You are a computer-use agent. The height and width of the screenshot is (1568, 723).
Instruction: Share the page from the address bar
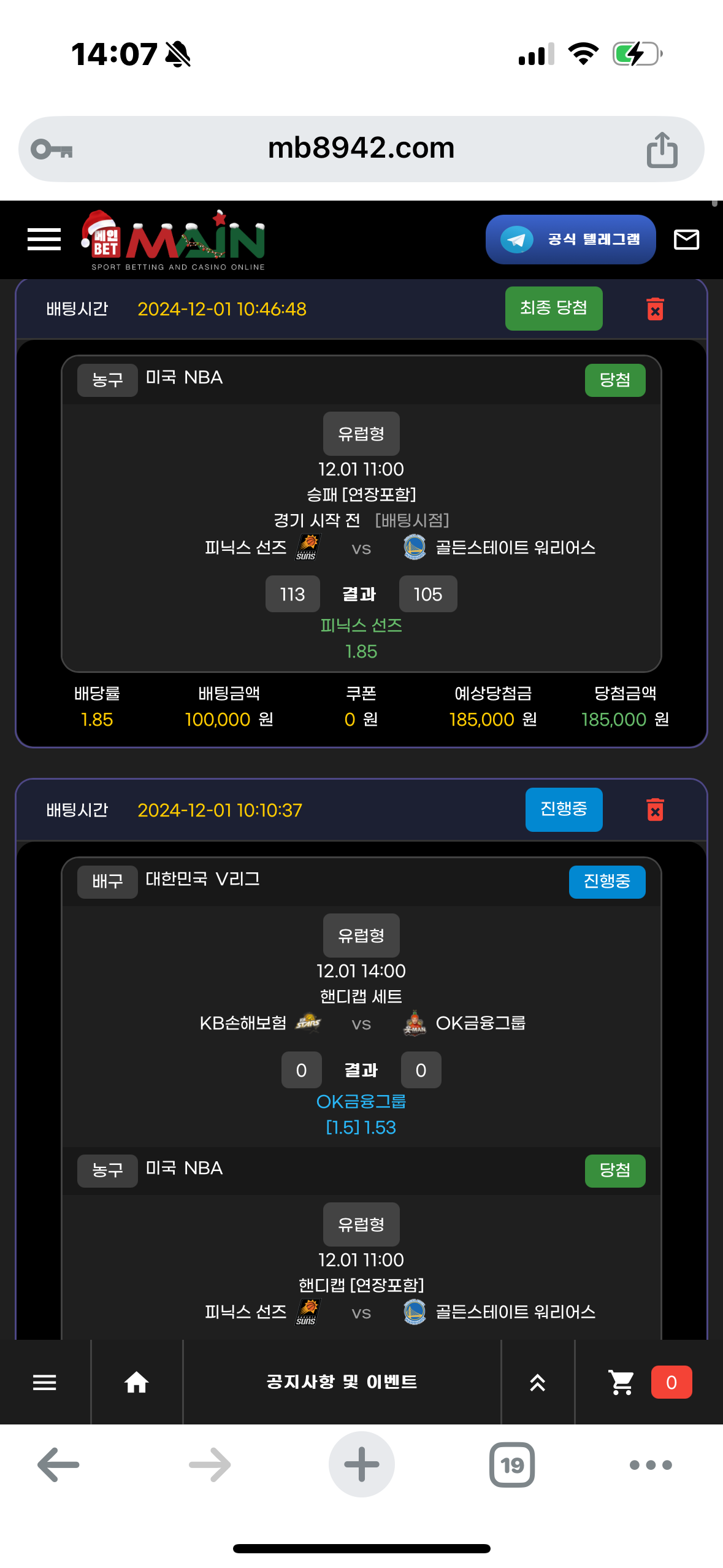(x=662, y=149)
